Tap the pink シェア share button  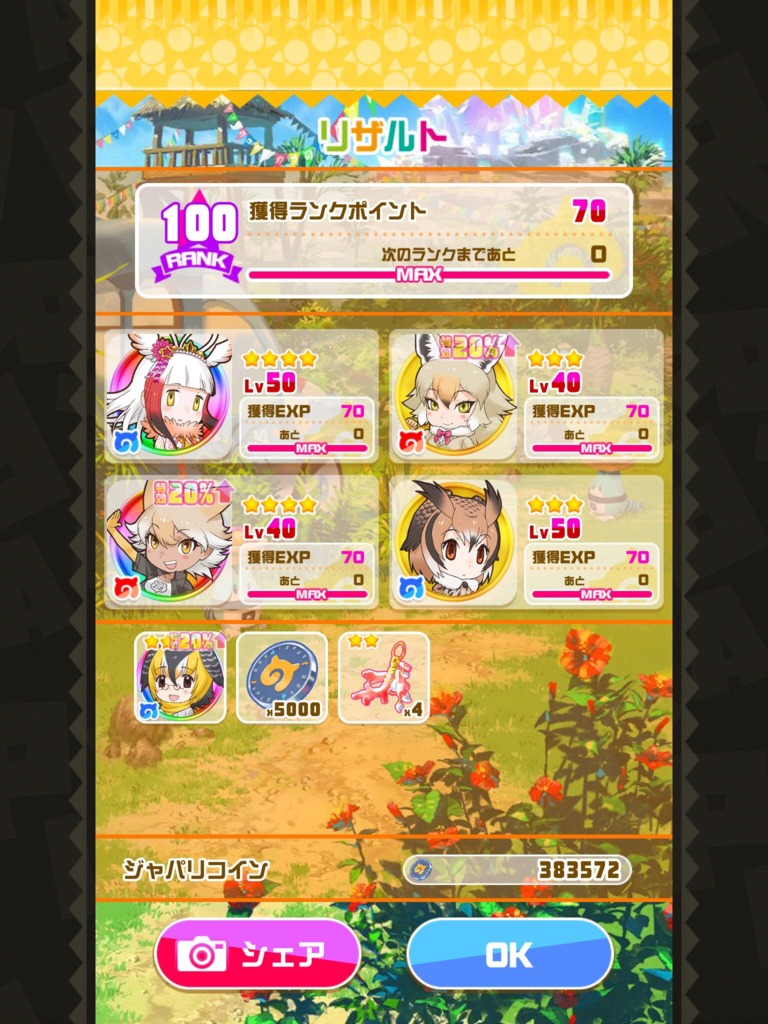click(256, 954)
